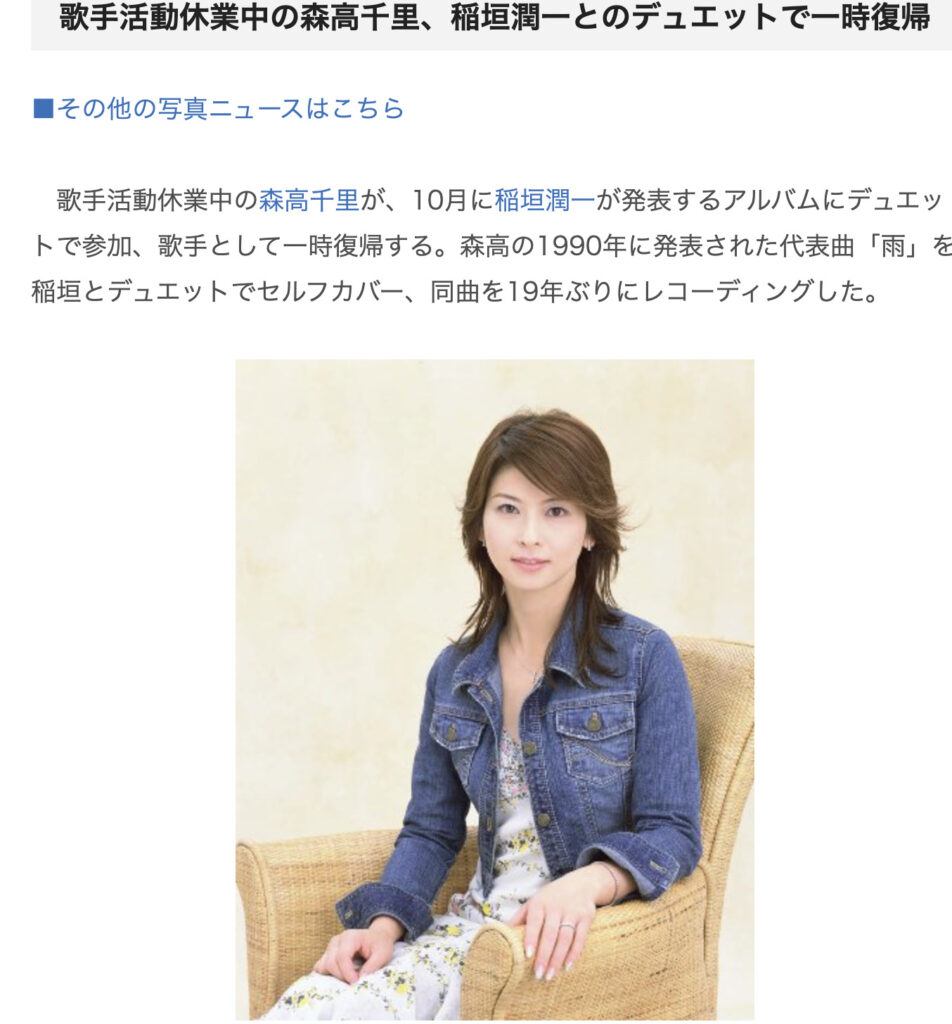Open the 稲垣潤一 artist link
The image size is (952, 1024).
pos(544,200)
